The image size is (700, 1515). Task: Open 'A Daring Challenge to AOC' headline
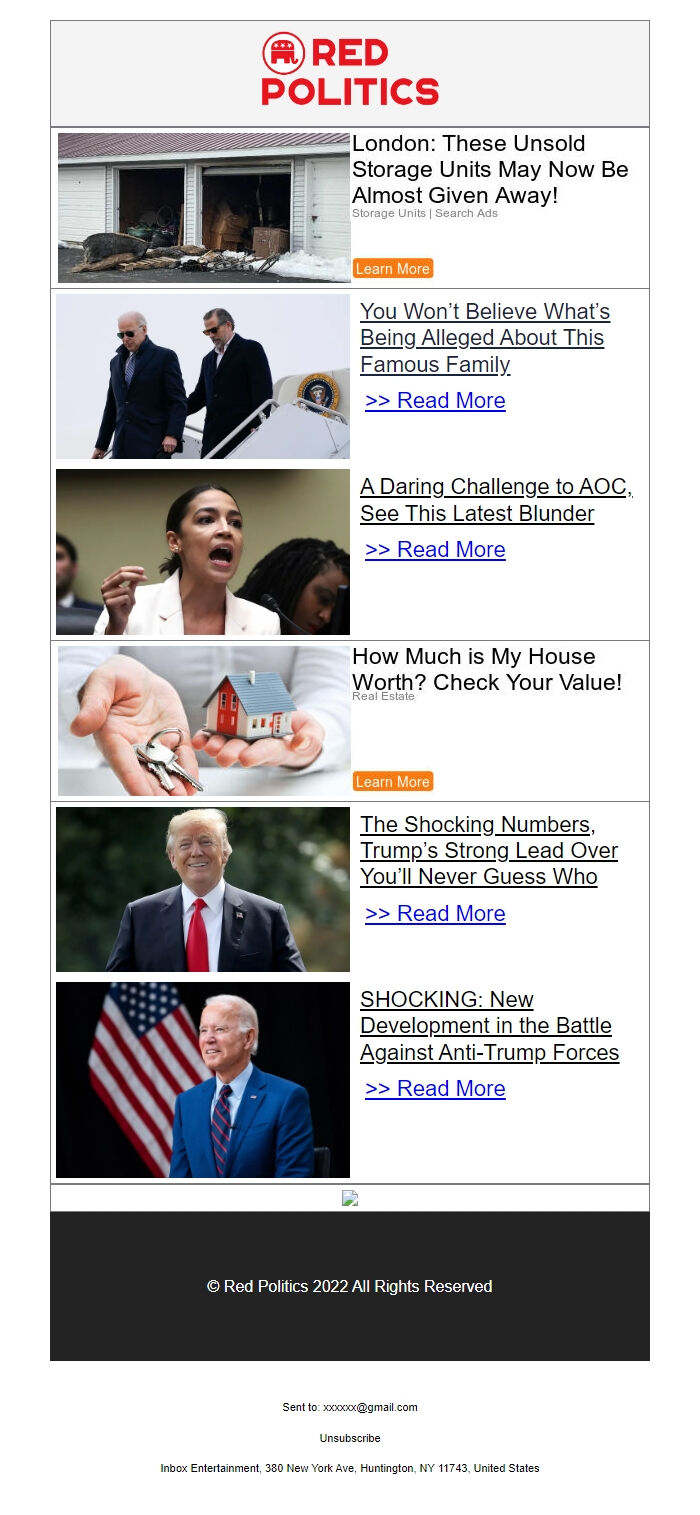click(x=494, y=500)
